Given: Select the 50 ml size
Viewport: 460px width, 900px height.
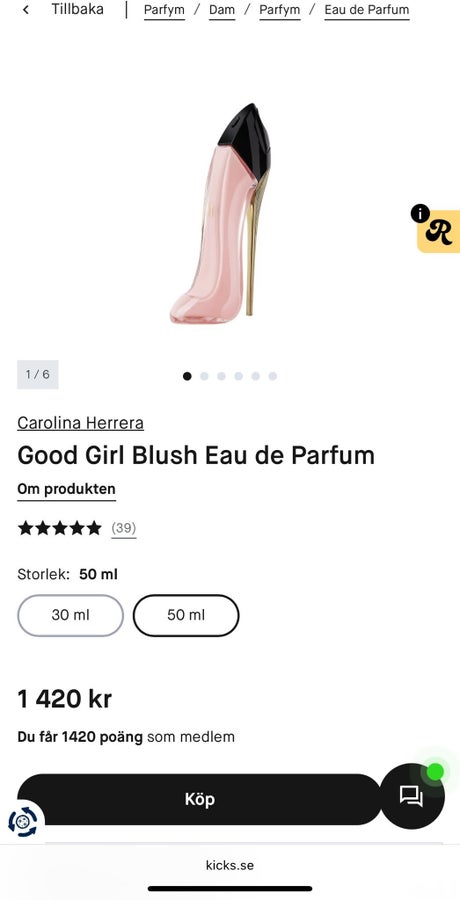Looking at the screenshot, I should click(186, 615).
